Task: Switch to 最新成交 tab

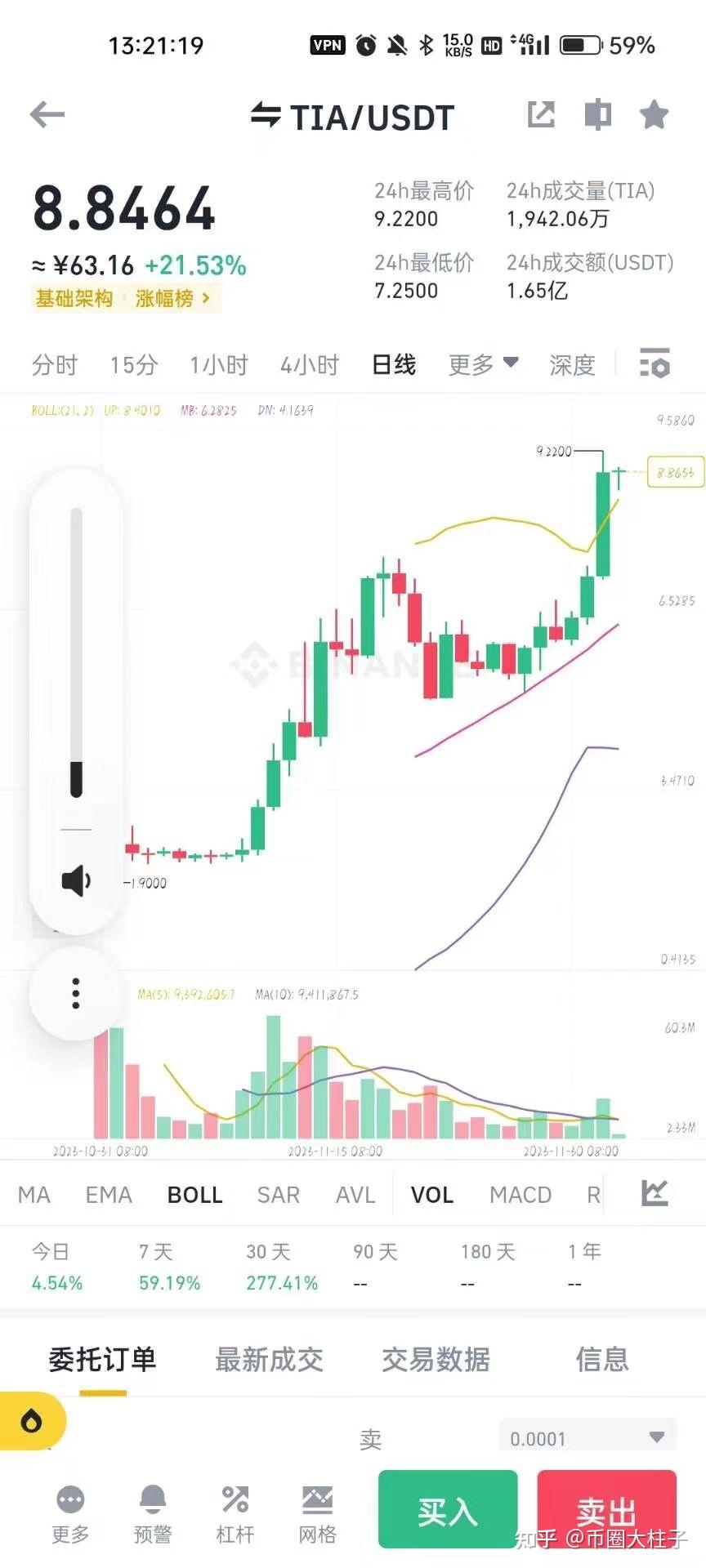Action: (x=269, y=1360)
